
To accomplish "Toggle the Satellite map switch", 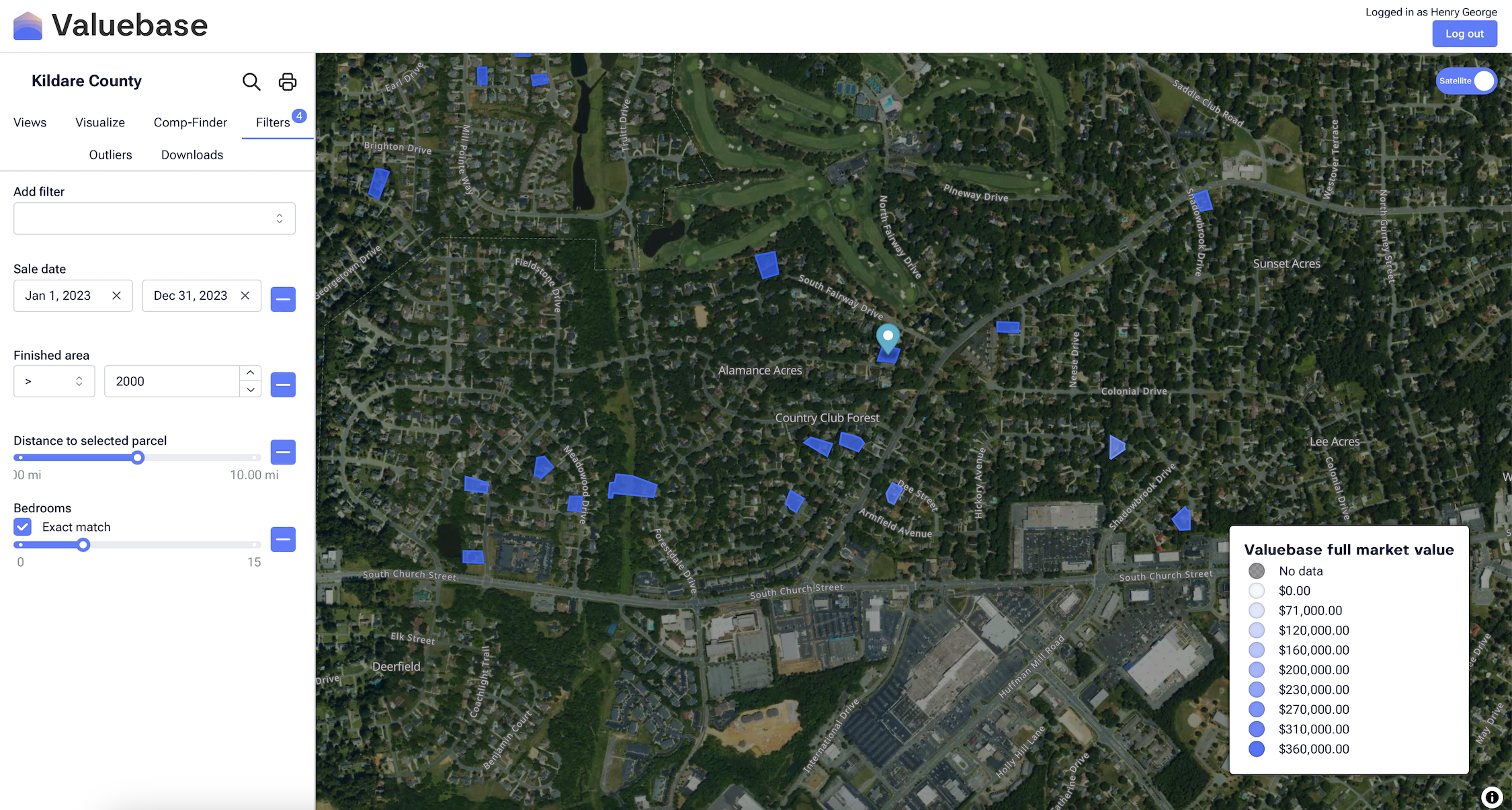I will point(1466,81).
